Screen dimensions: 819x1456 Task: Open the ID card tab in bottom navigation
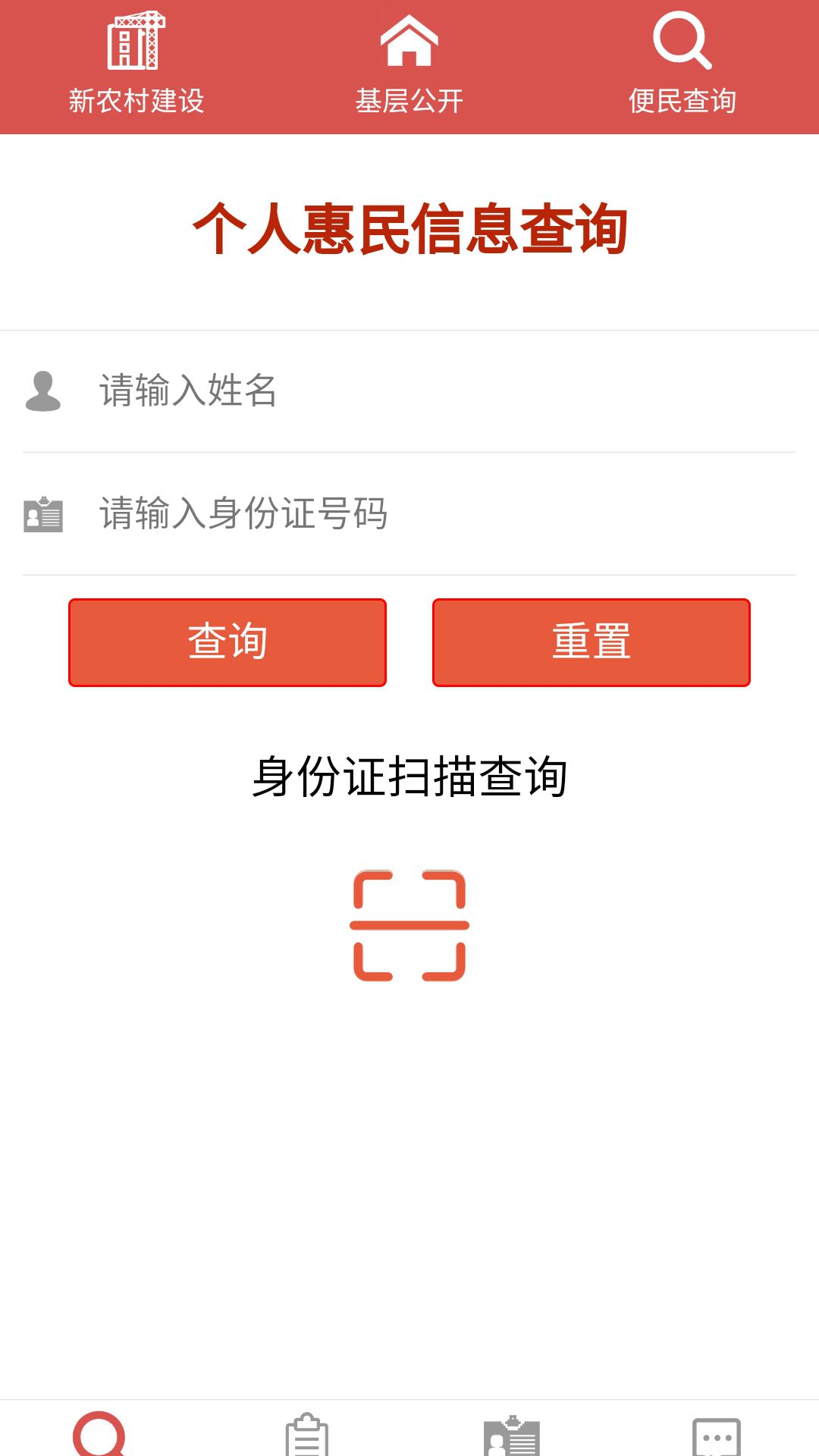tap(512, 1436)
